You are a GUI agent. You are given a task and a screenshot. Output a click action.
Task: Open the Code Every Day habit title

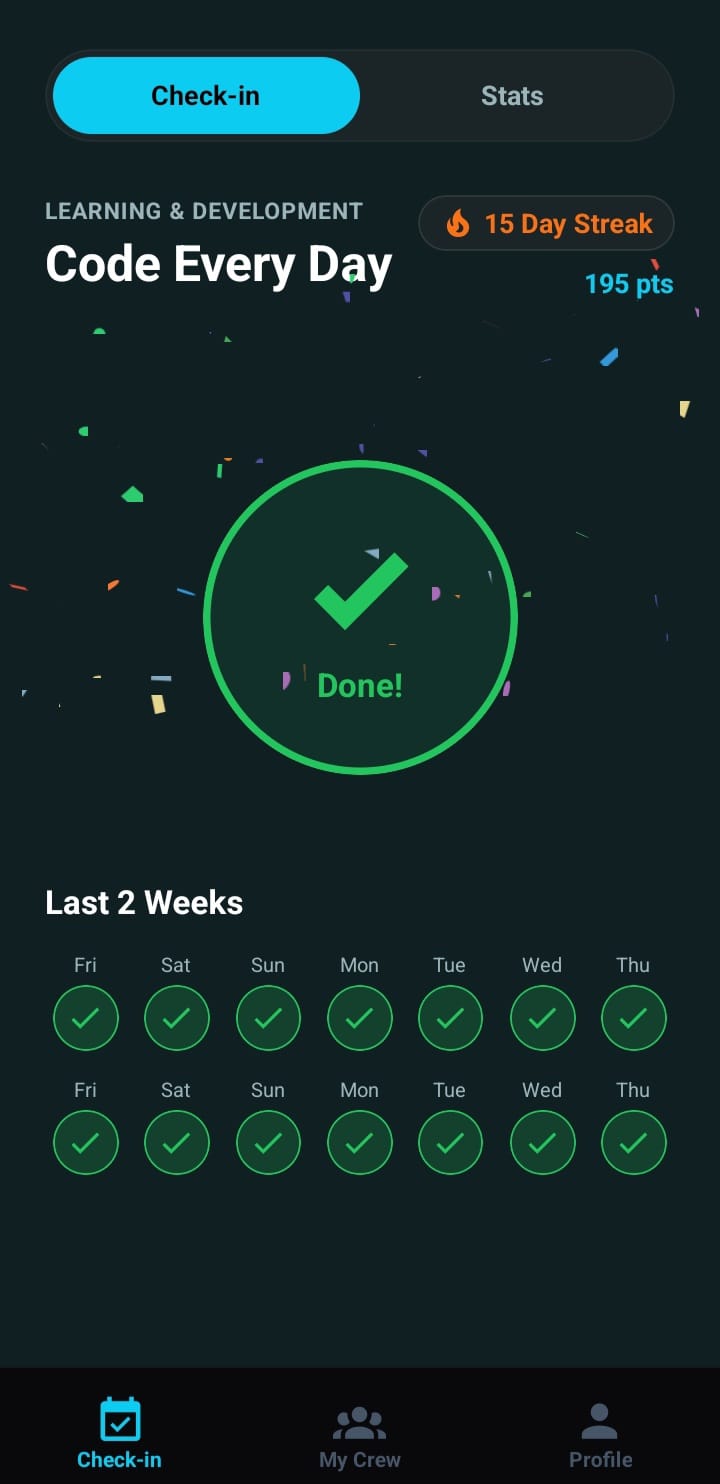218,262
